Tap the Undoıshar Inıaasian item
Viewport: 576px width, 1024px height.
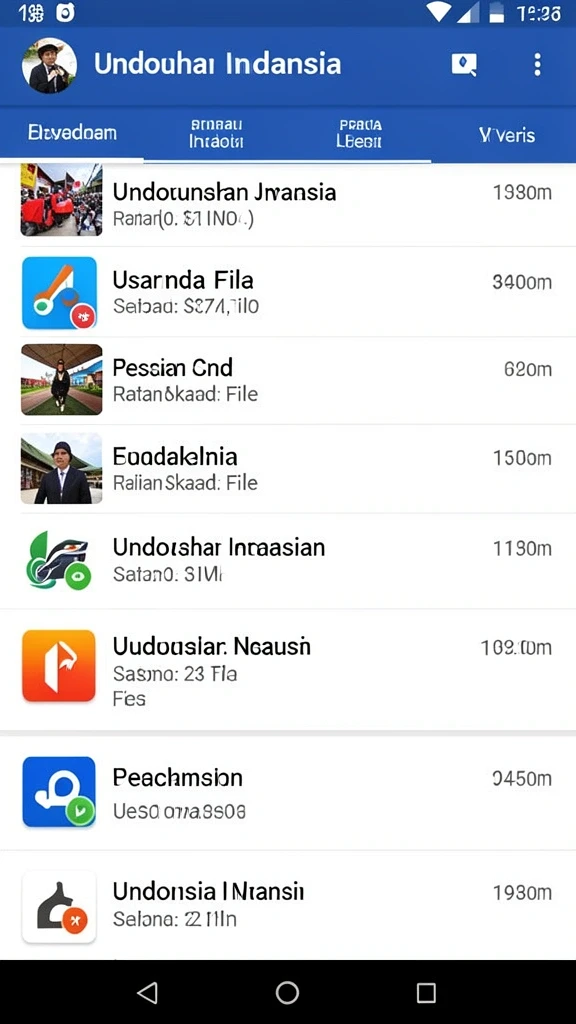click(x=288, y=561)
